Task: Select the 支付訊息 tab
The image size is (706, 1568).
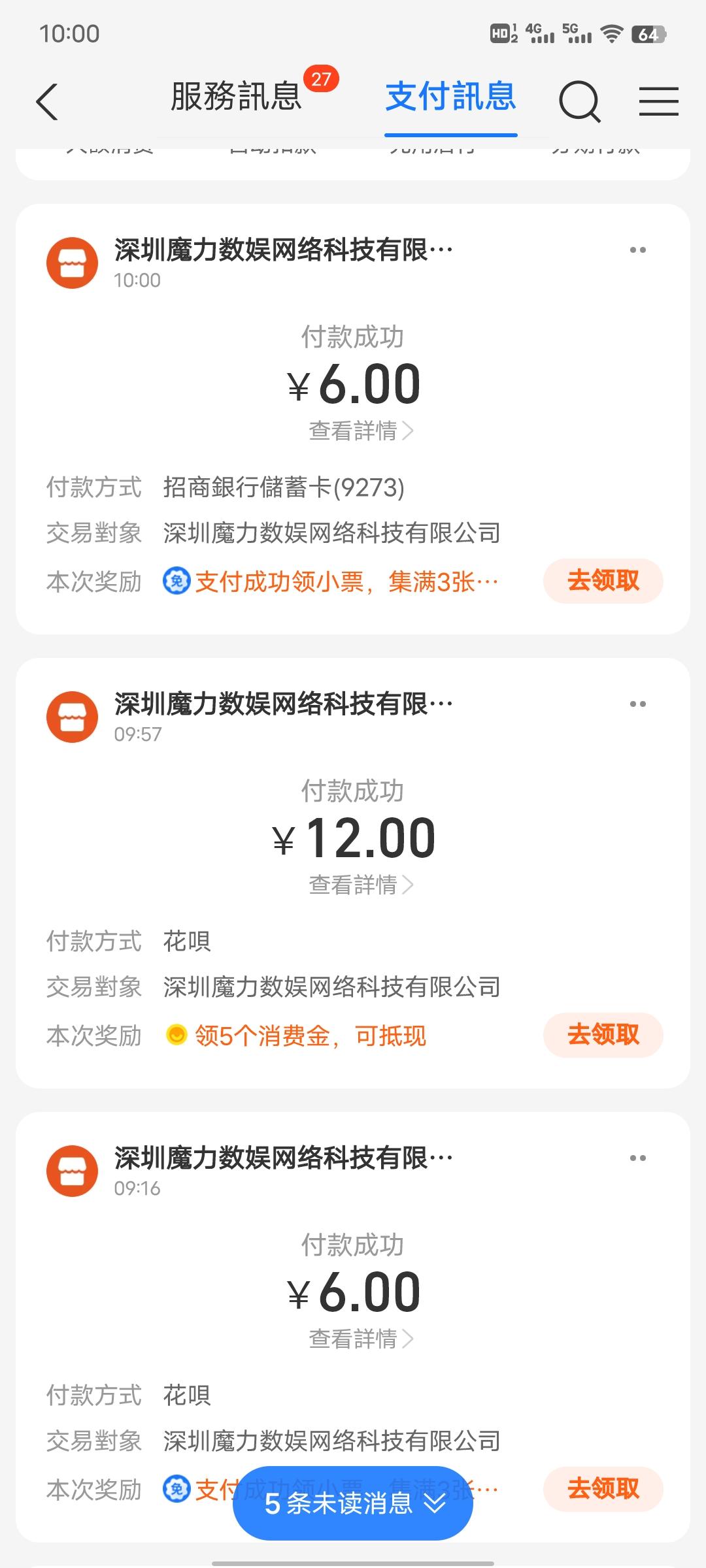Action: (x=451, y=97)
